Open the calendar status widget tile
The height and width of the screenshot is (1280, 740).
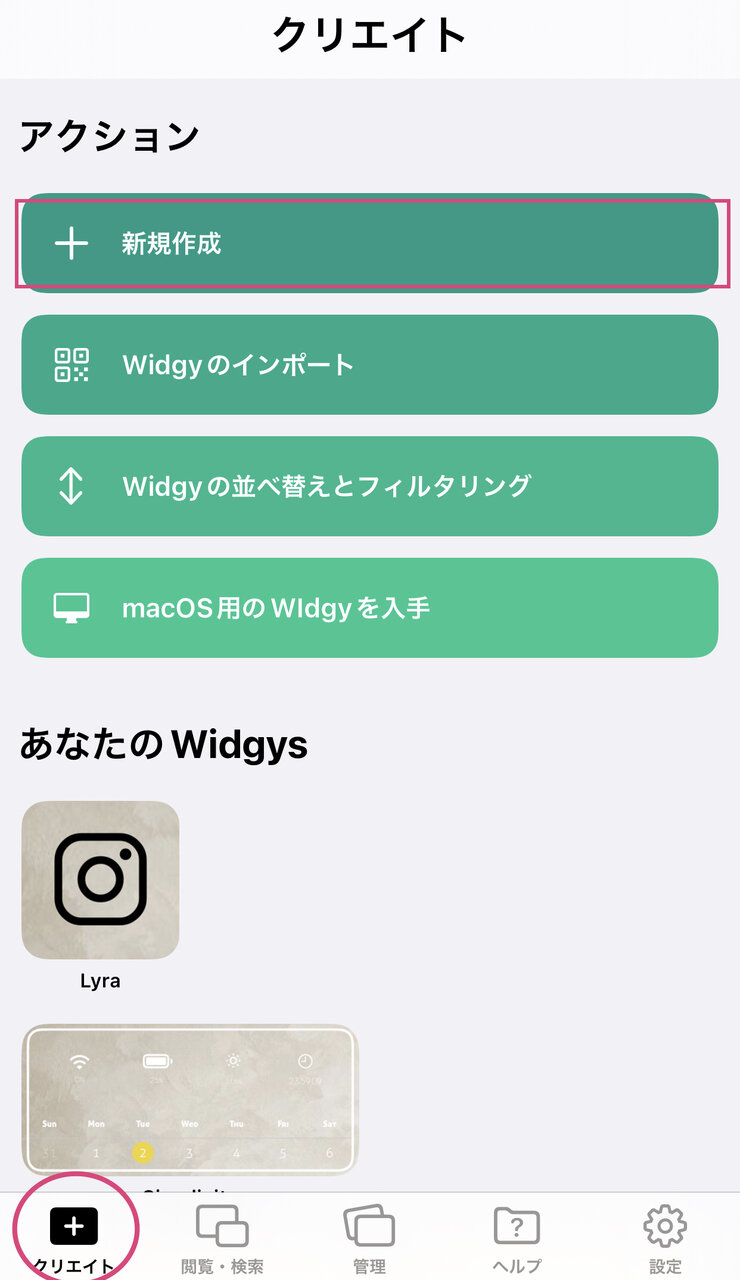tap(190, 1099)
